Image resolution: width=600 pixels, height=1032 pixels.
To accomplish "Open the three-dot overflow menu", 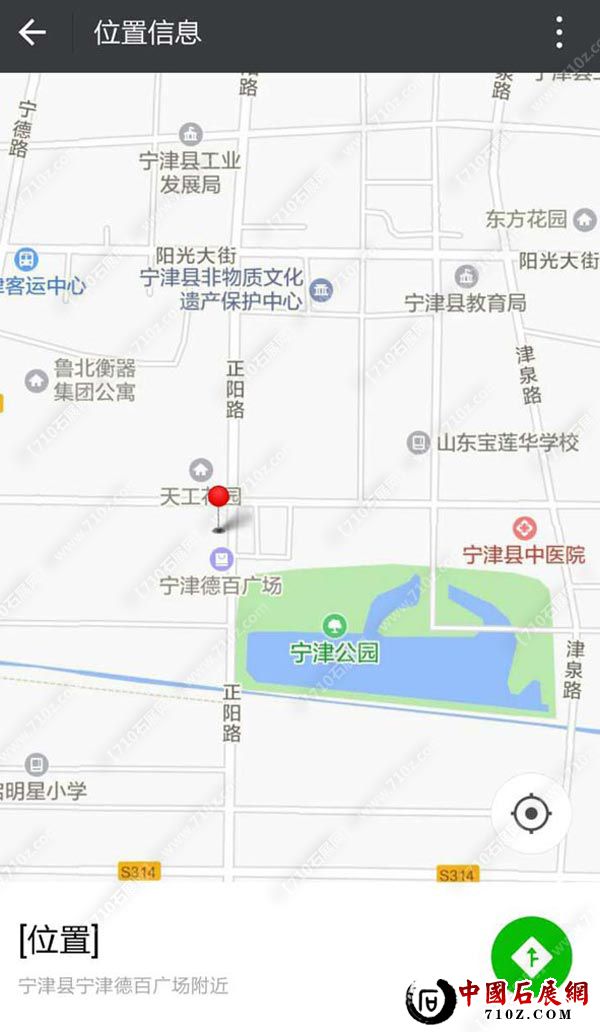I will click(559, 33).
